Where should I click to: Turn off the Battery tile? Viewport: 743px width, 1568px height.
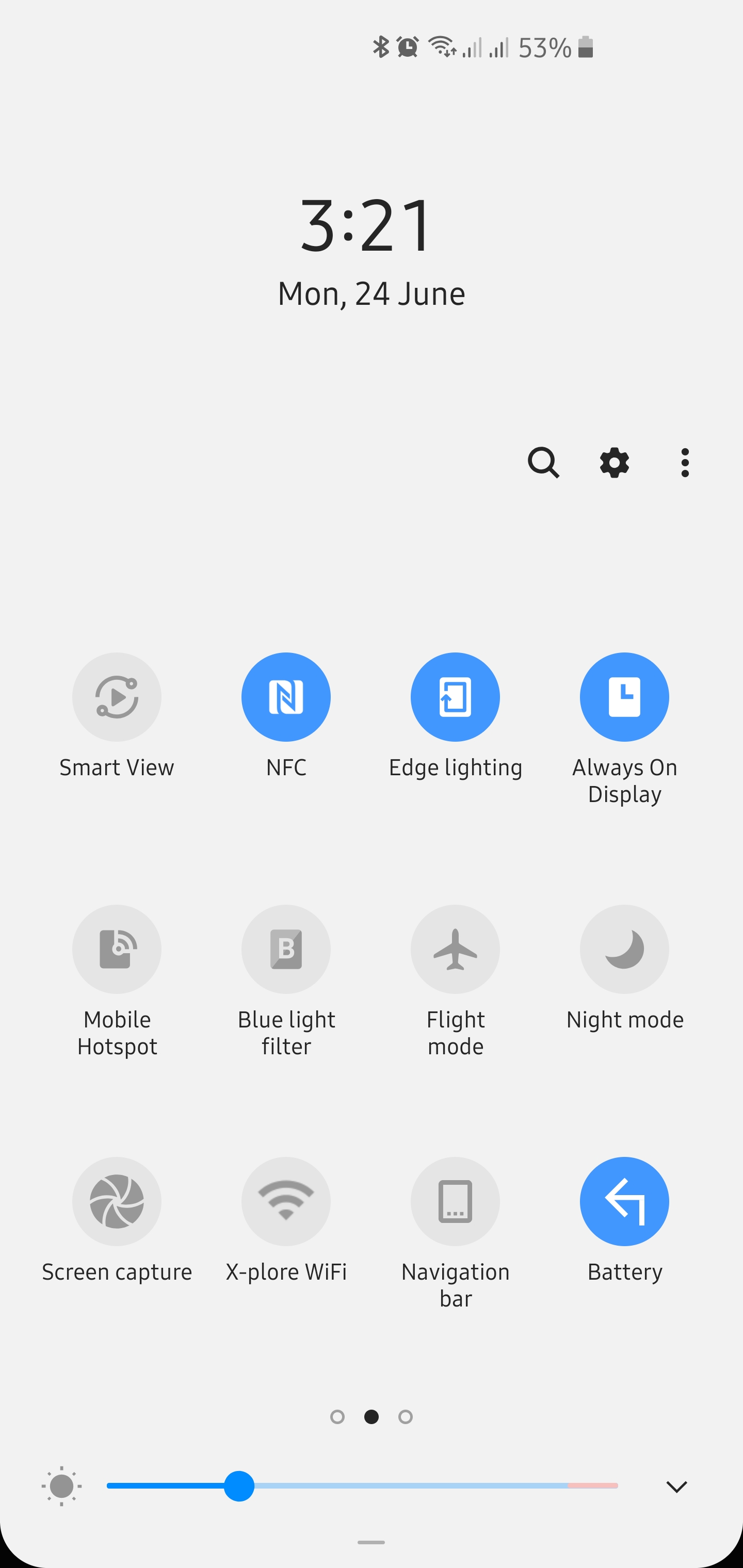(x=625, y=1202)
